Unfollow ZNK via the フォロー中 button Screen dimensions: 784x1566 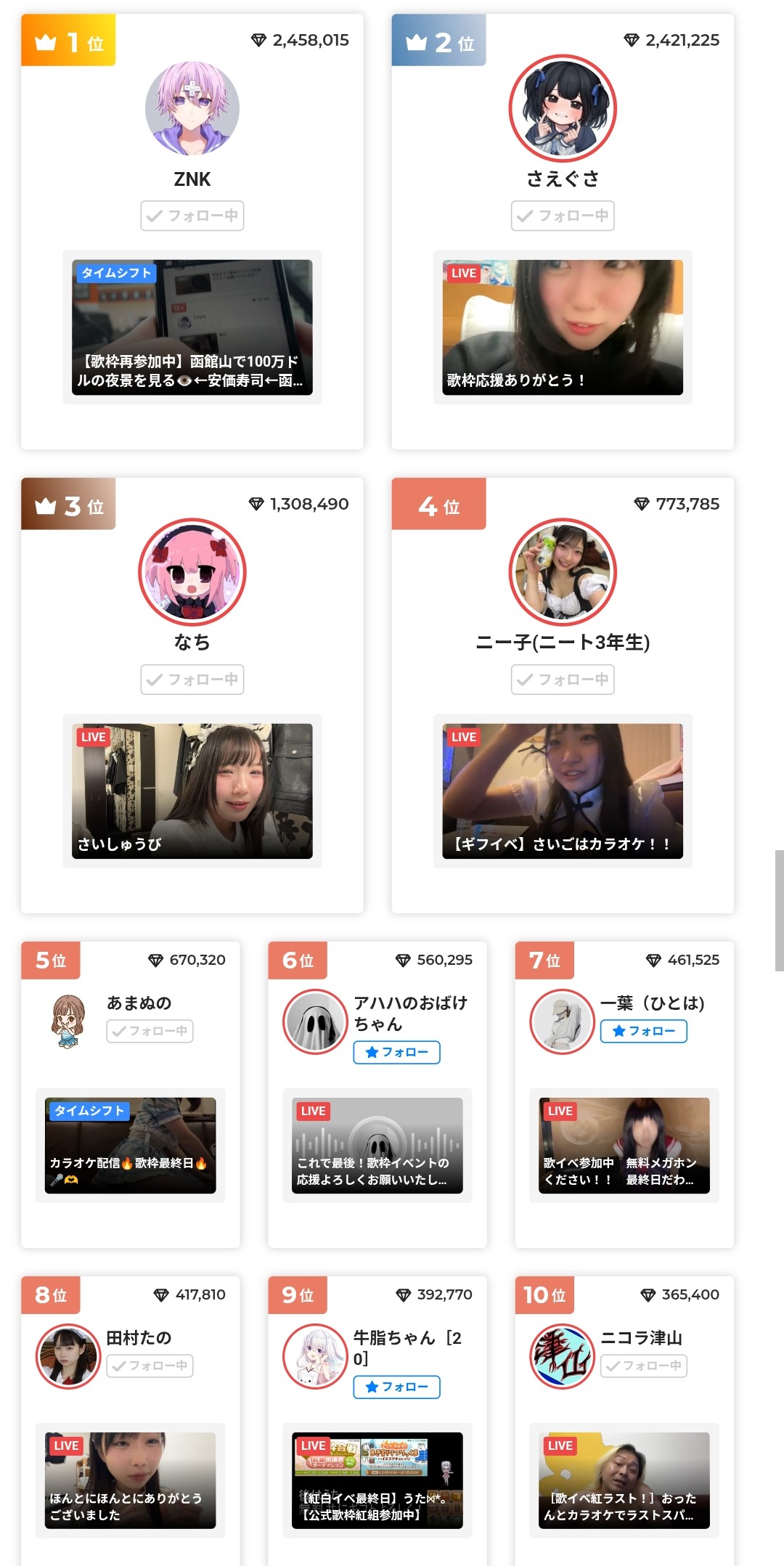[192, 216]
